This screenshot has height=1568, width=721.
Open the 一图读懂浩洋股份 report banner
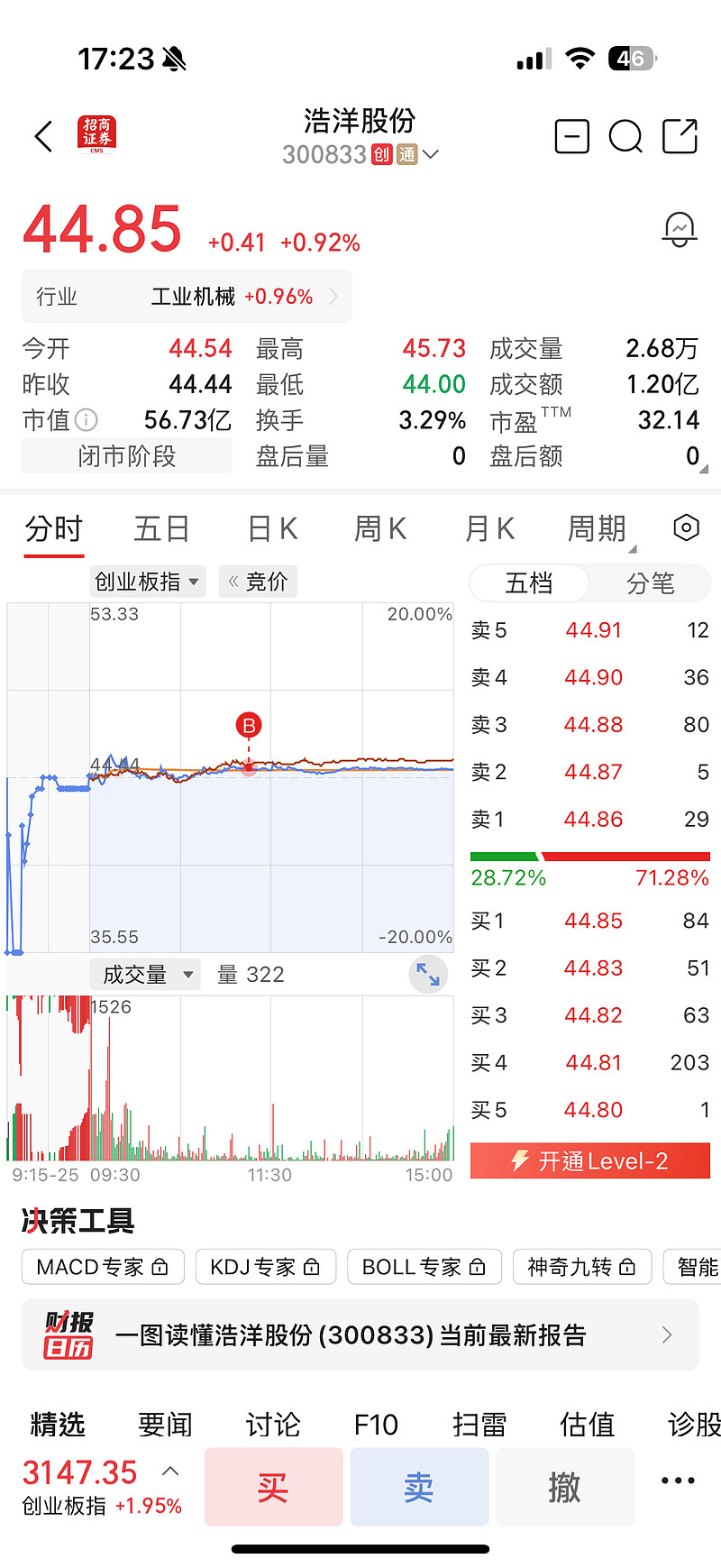point(360,1334)
